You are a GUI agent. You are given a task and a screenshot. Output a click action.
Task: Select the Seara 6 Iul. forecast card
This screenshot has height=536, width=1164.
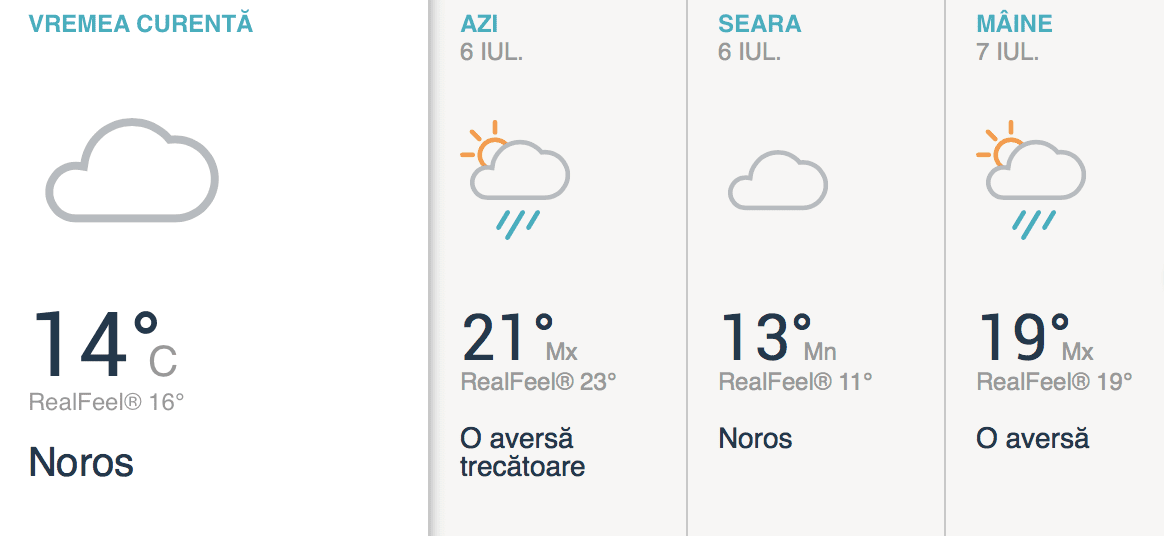tap(815, 268)
